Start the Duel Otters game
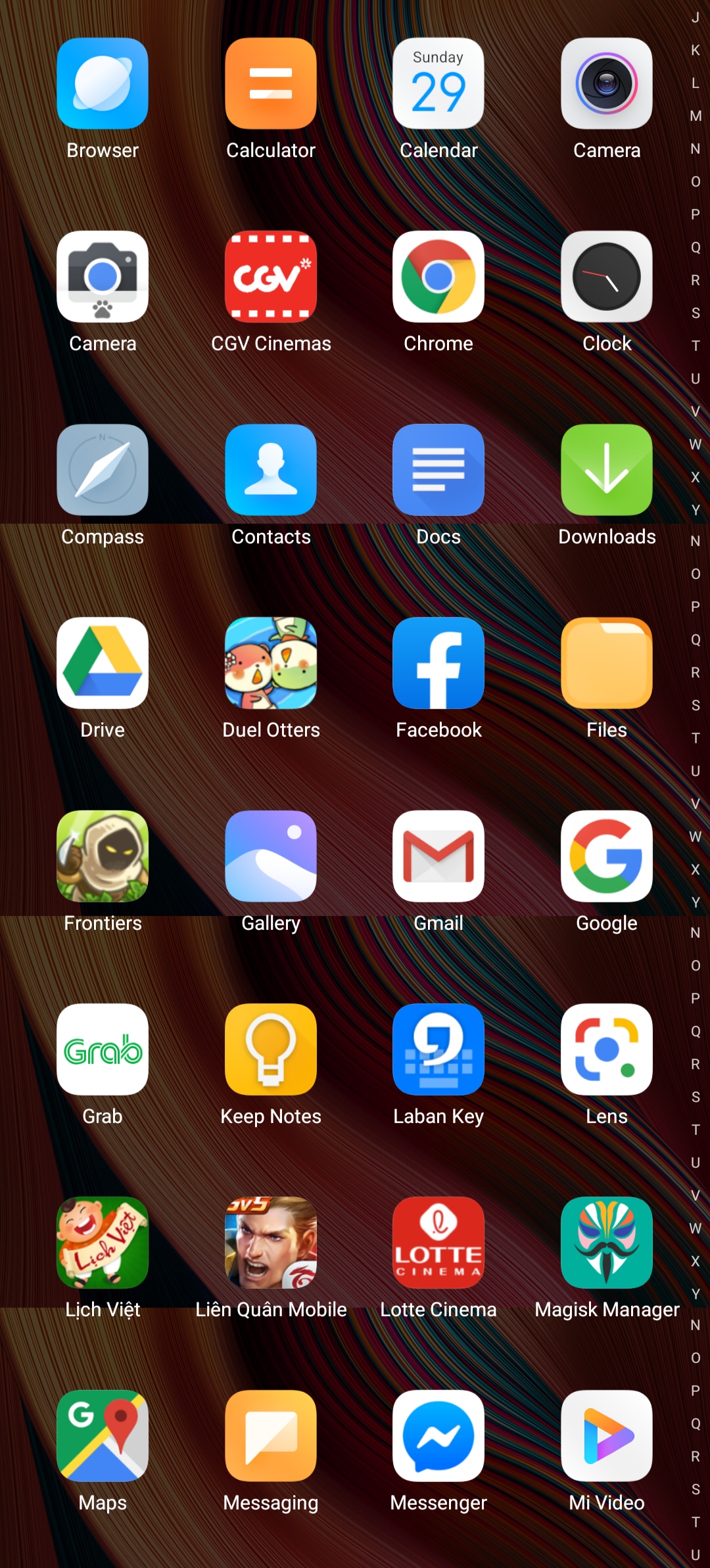This screenshot has height=1568, width=710. [x=271, y=663]
